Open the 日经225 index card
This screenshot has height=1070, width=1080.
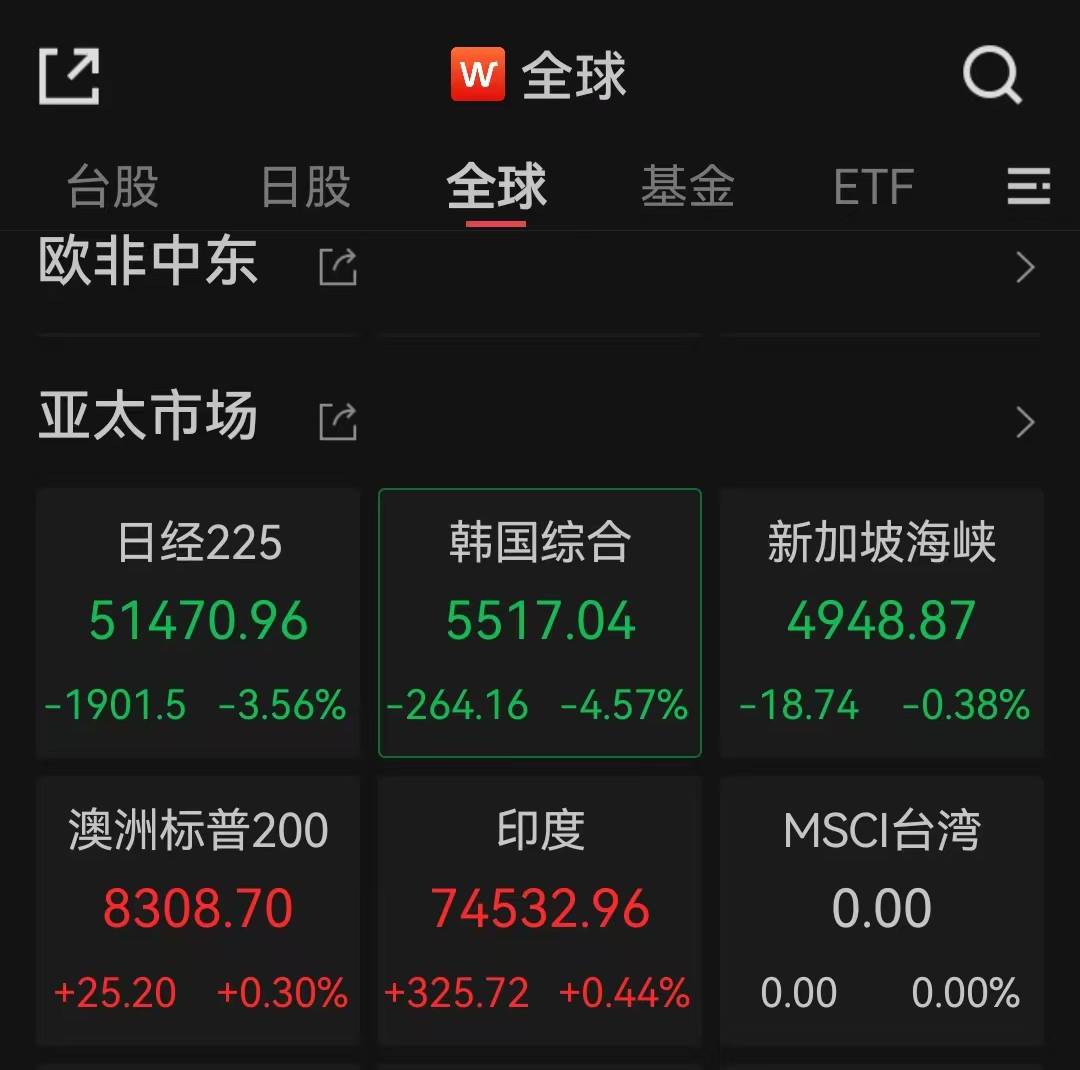tap(198, 622)
